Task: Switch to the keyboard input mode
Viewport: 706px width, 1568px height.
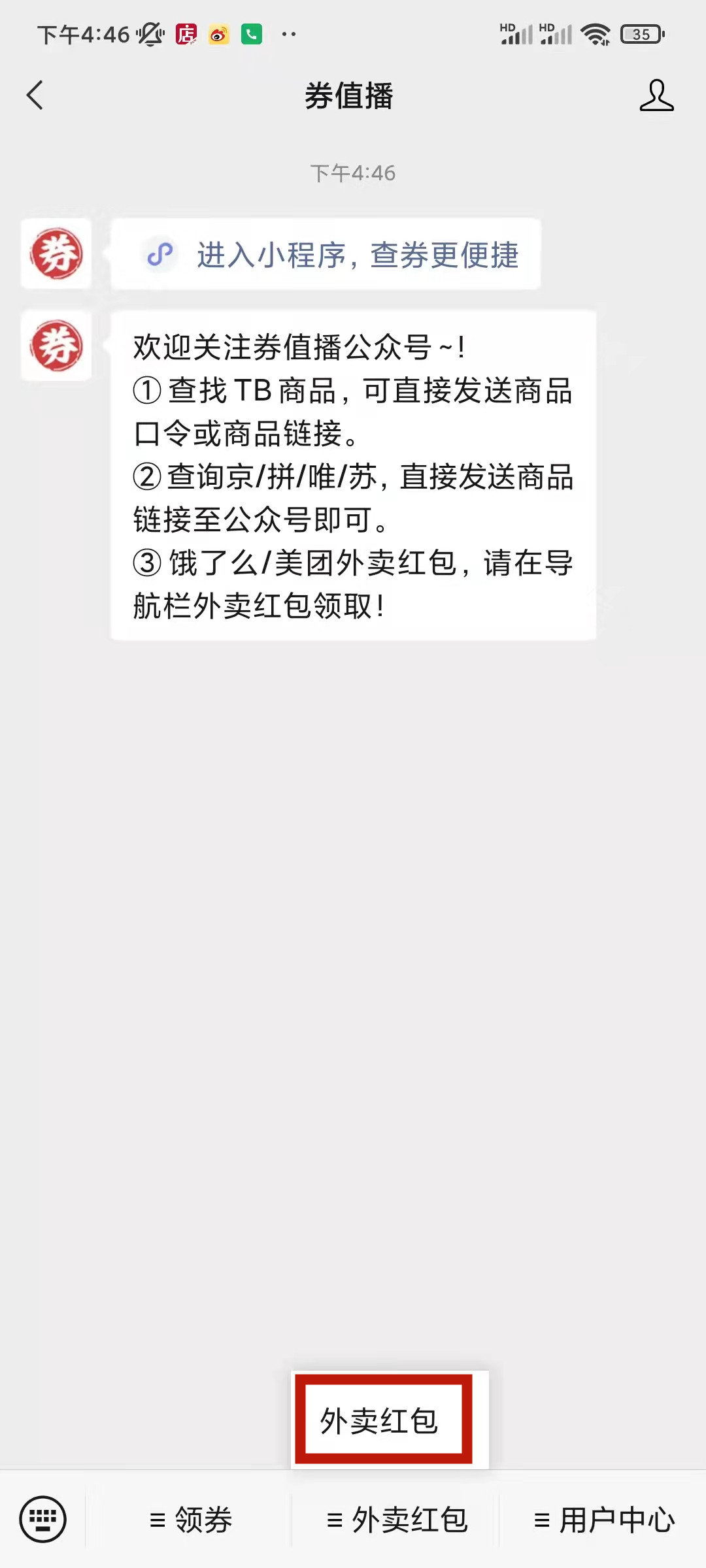Action: pos(43,1519)
